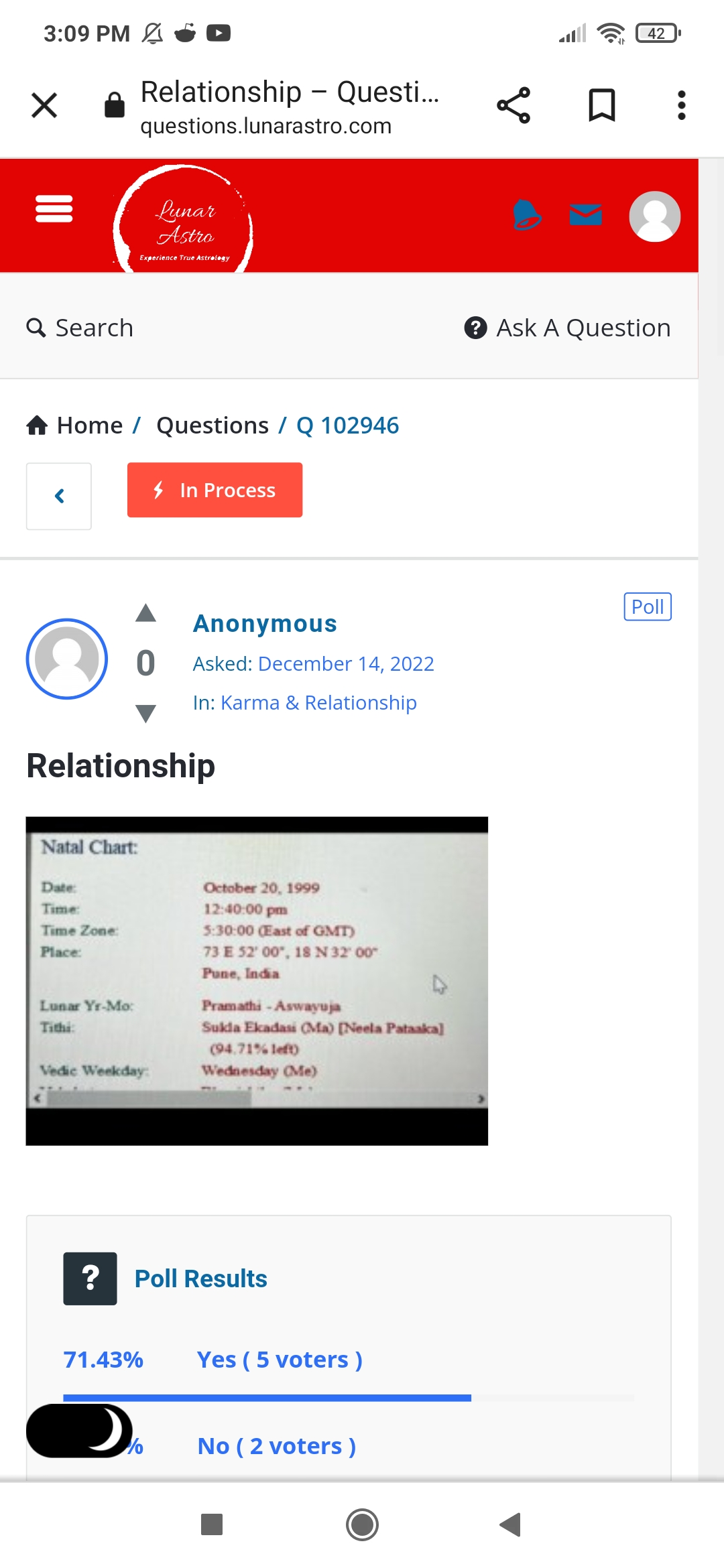Tap the Search option
The image size is (724, 1568).
[x=80, y=328]
